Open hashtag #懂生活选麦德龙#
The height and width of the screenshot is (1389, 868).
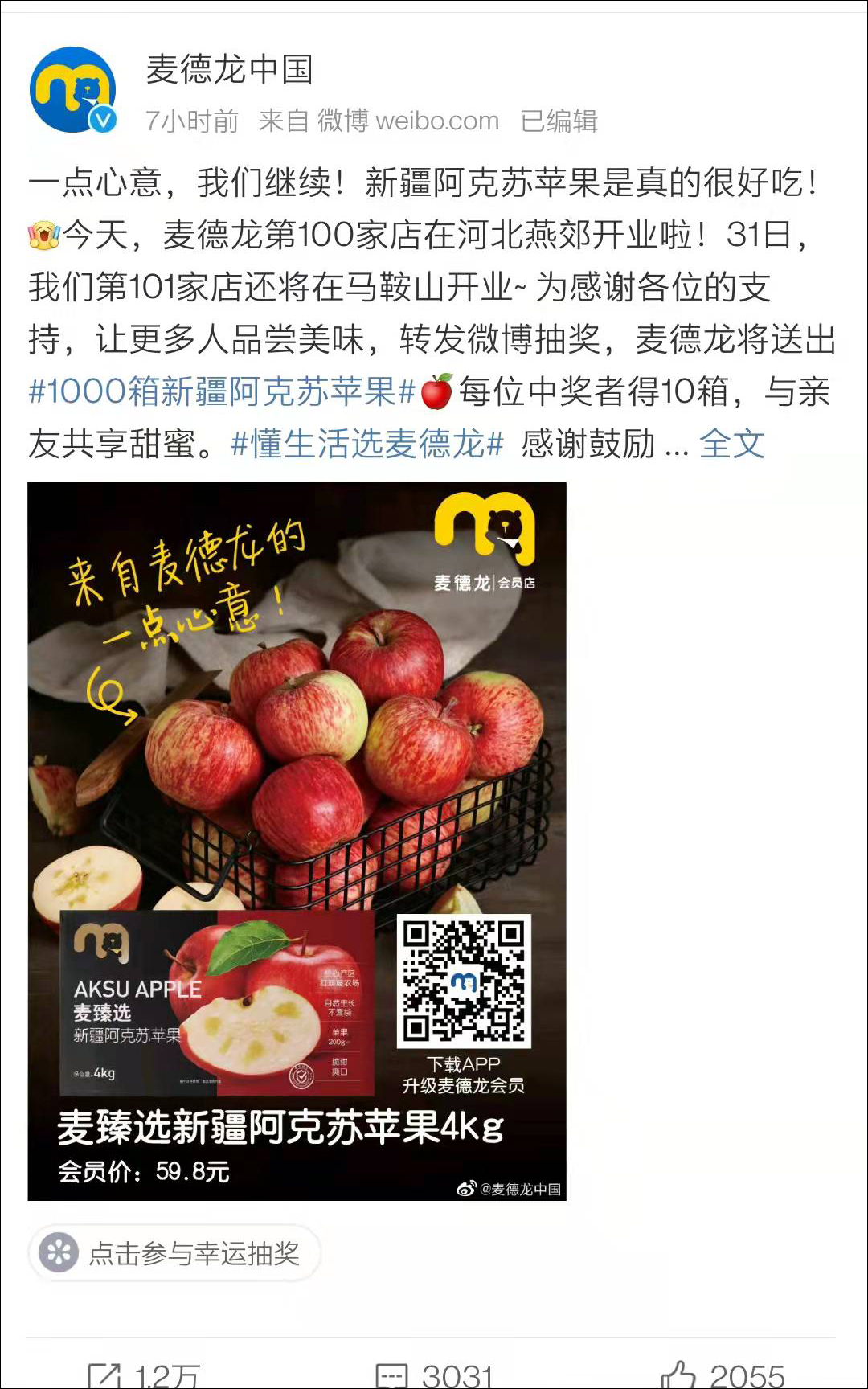(x=367, y=444)
